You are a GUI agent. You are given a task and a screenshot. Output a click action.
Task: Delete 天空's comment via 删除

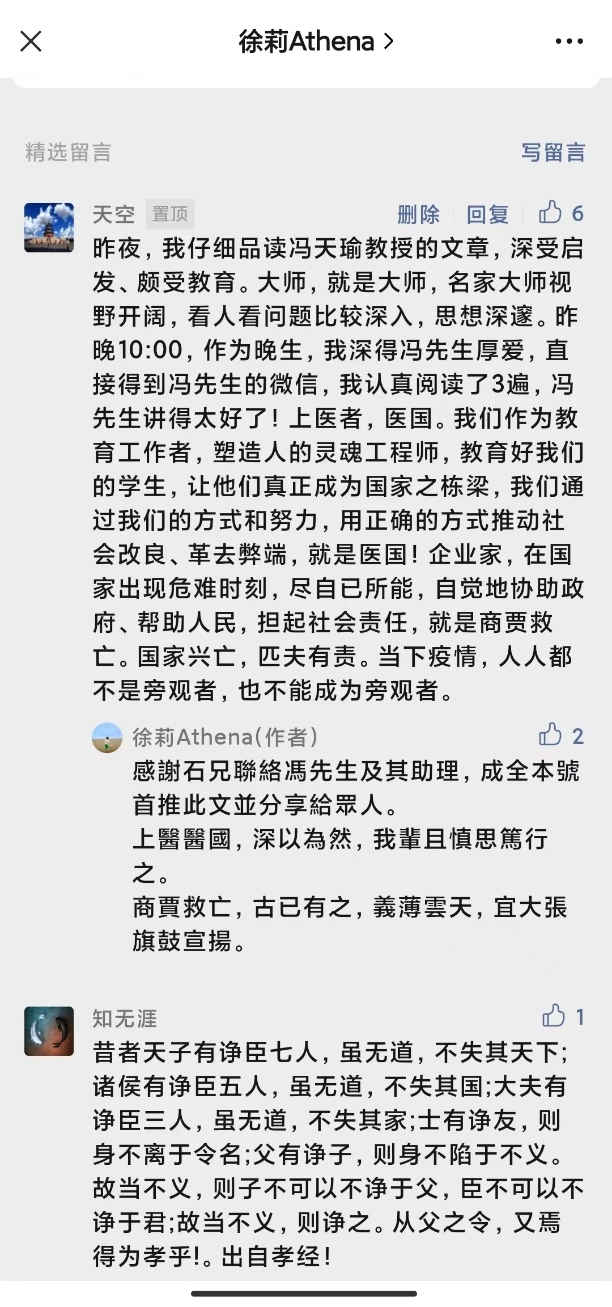click(x=418, y=214)
